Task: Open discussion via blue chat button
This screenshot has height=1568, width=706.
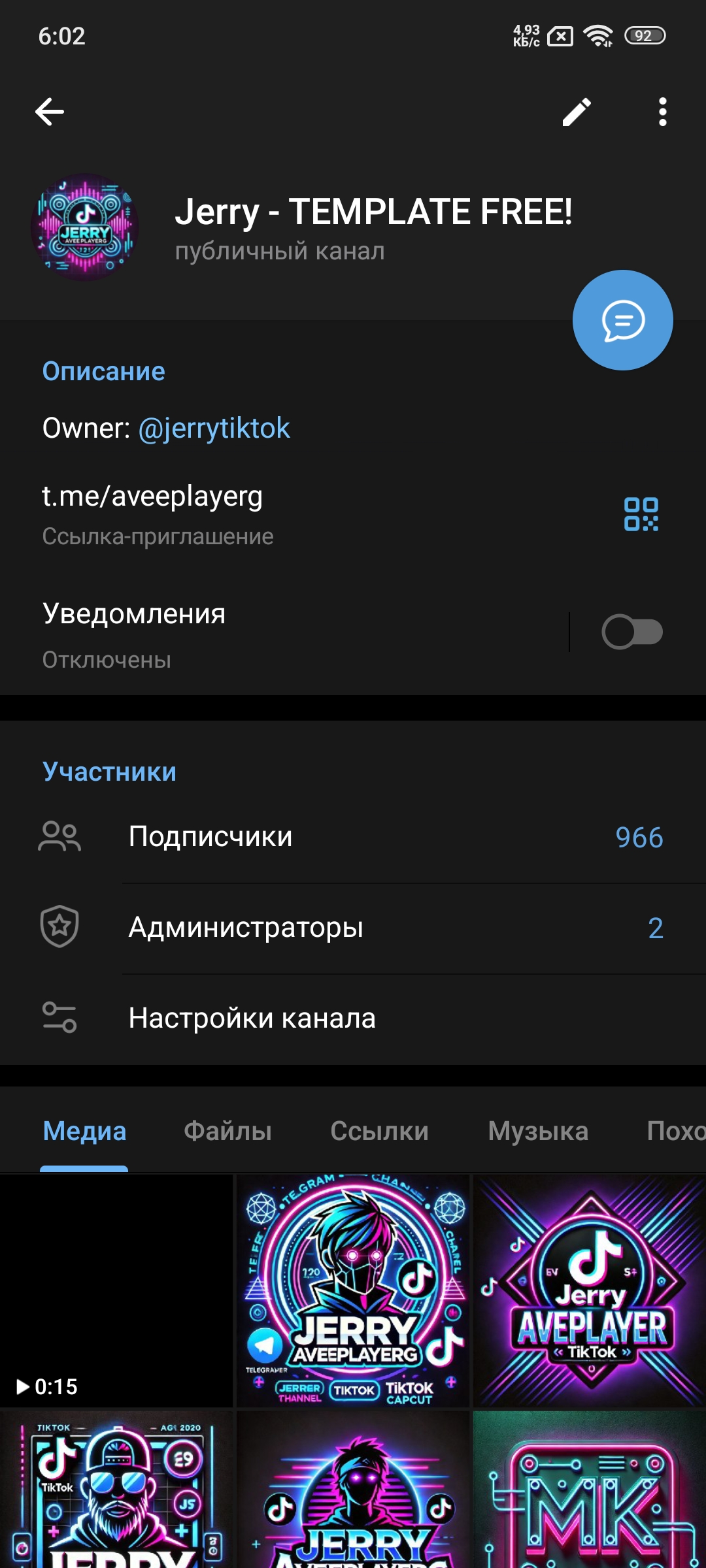Action: tap(622, 320)
